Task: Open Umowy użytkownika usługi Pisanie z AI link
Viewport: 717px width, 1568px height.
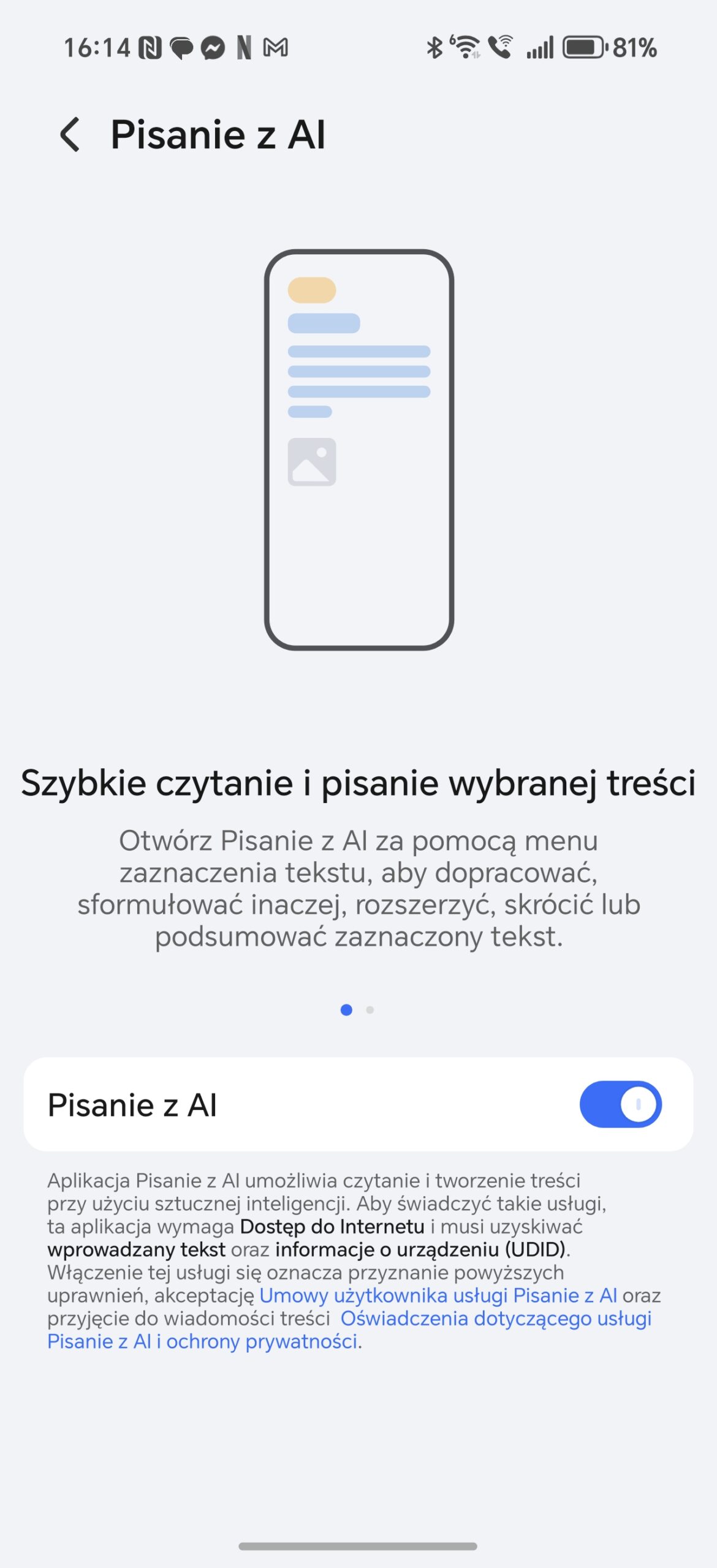Action: point(438,1295)
